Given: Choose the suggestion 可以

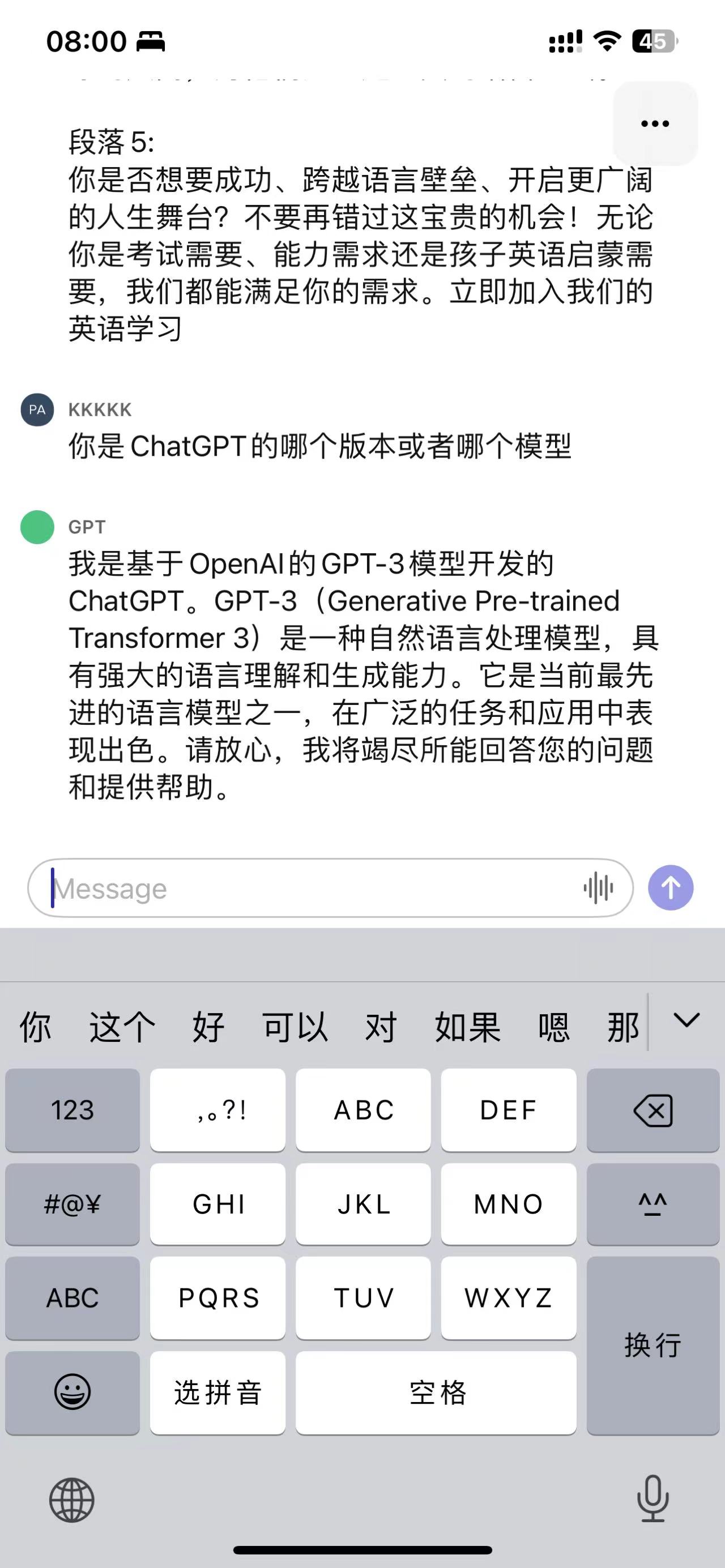Looking at the screenshot, I should (x=295, y=1027).
